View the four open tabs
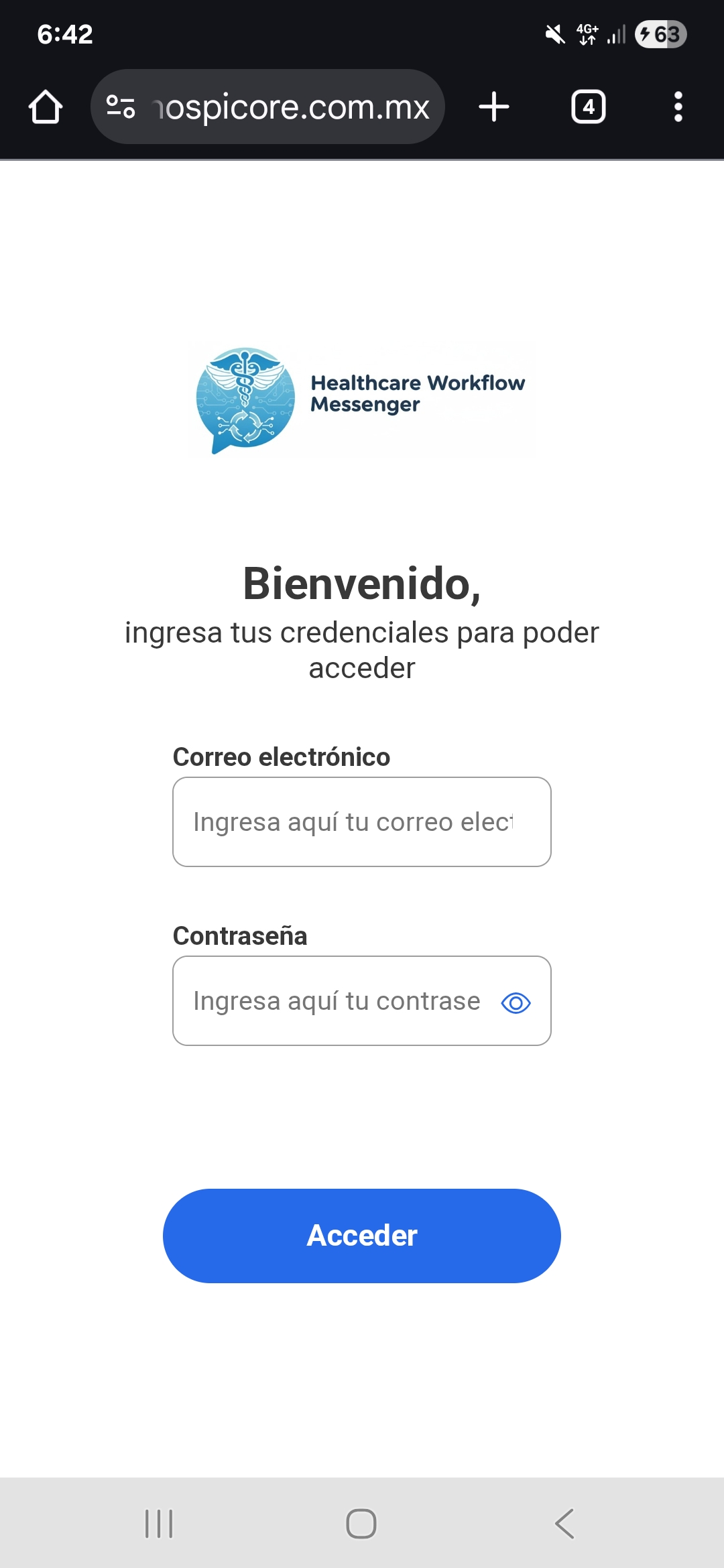 [x=588, y=107]
